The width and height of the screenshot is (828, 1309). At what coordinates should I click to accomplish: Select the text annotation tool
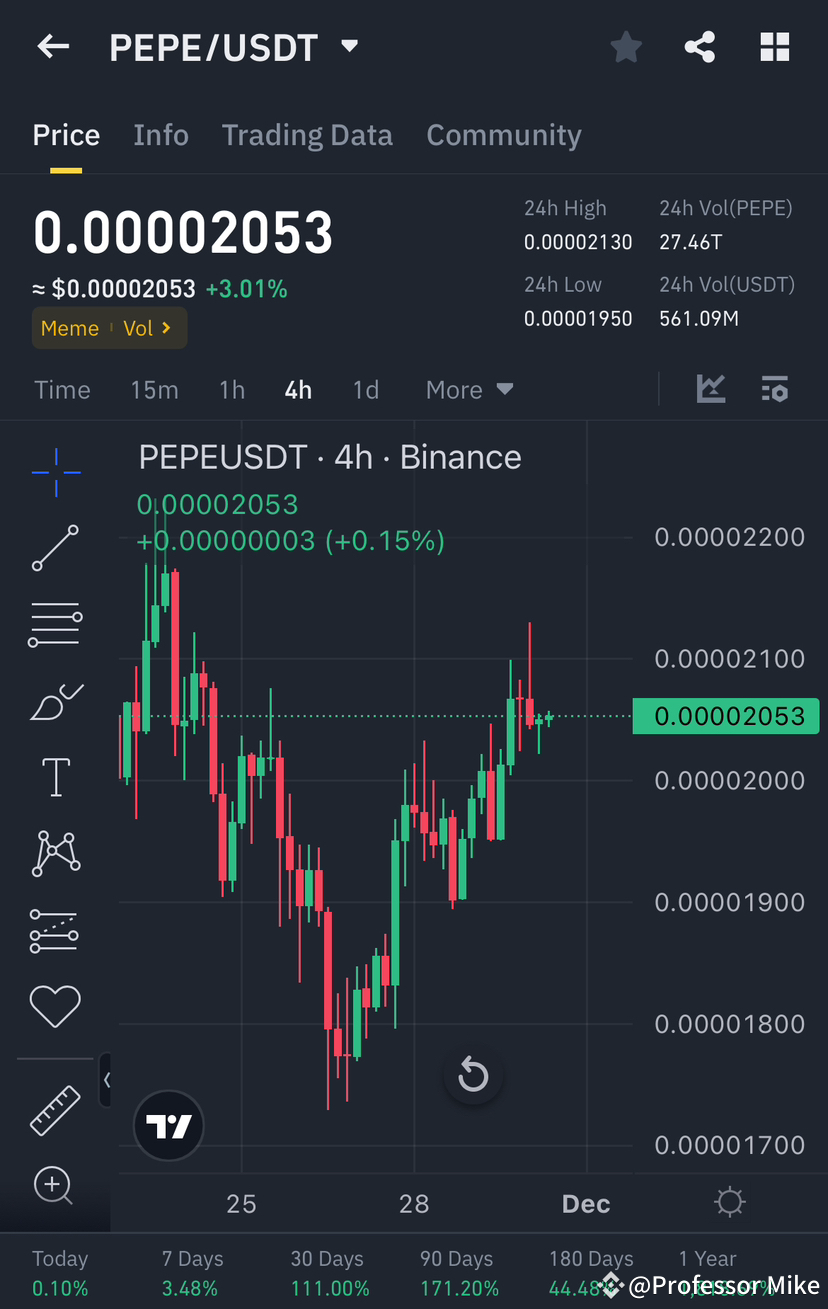pyautogui.click(x=55, y=777)
